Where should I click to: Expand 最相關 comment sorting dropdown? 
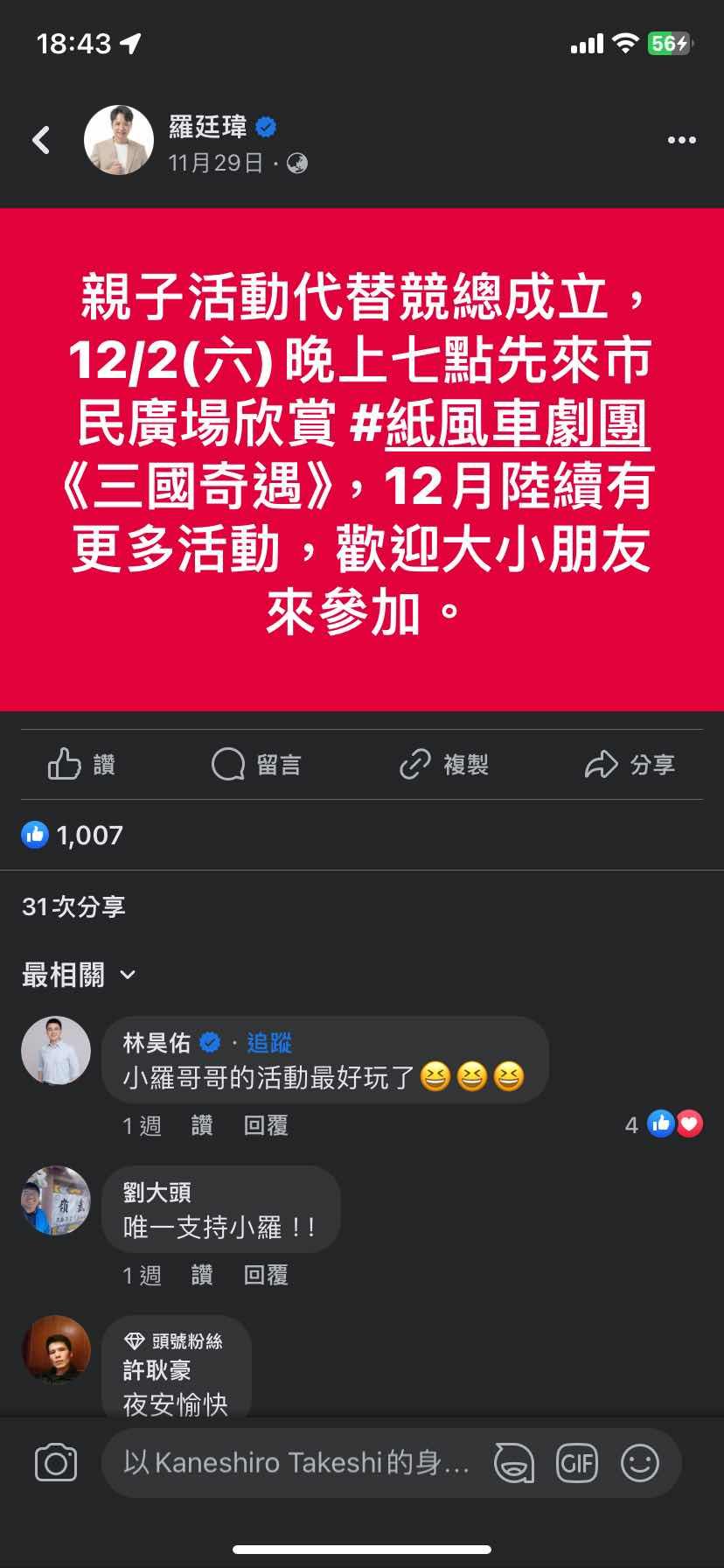(79, 975)
